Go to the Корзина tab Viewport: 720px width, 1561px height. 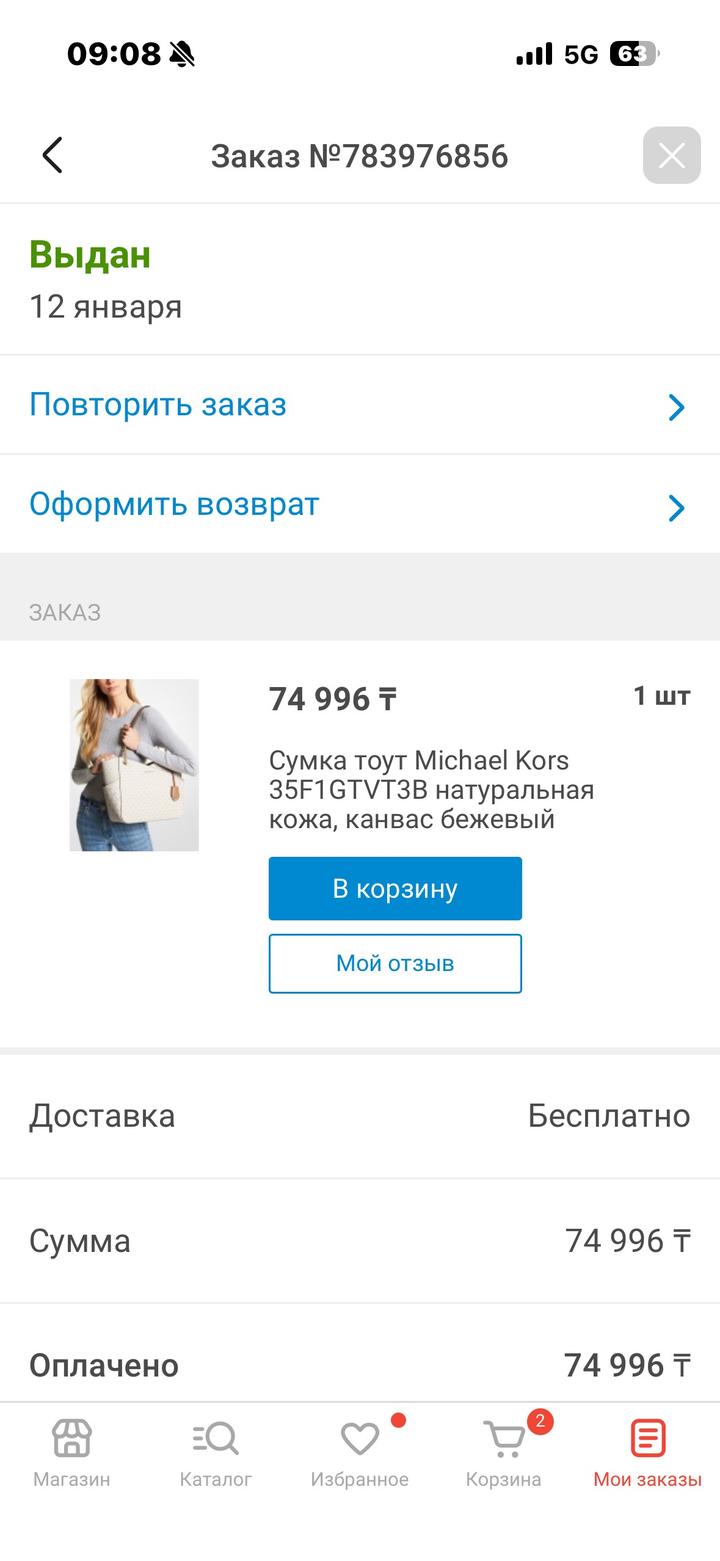504,1452
